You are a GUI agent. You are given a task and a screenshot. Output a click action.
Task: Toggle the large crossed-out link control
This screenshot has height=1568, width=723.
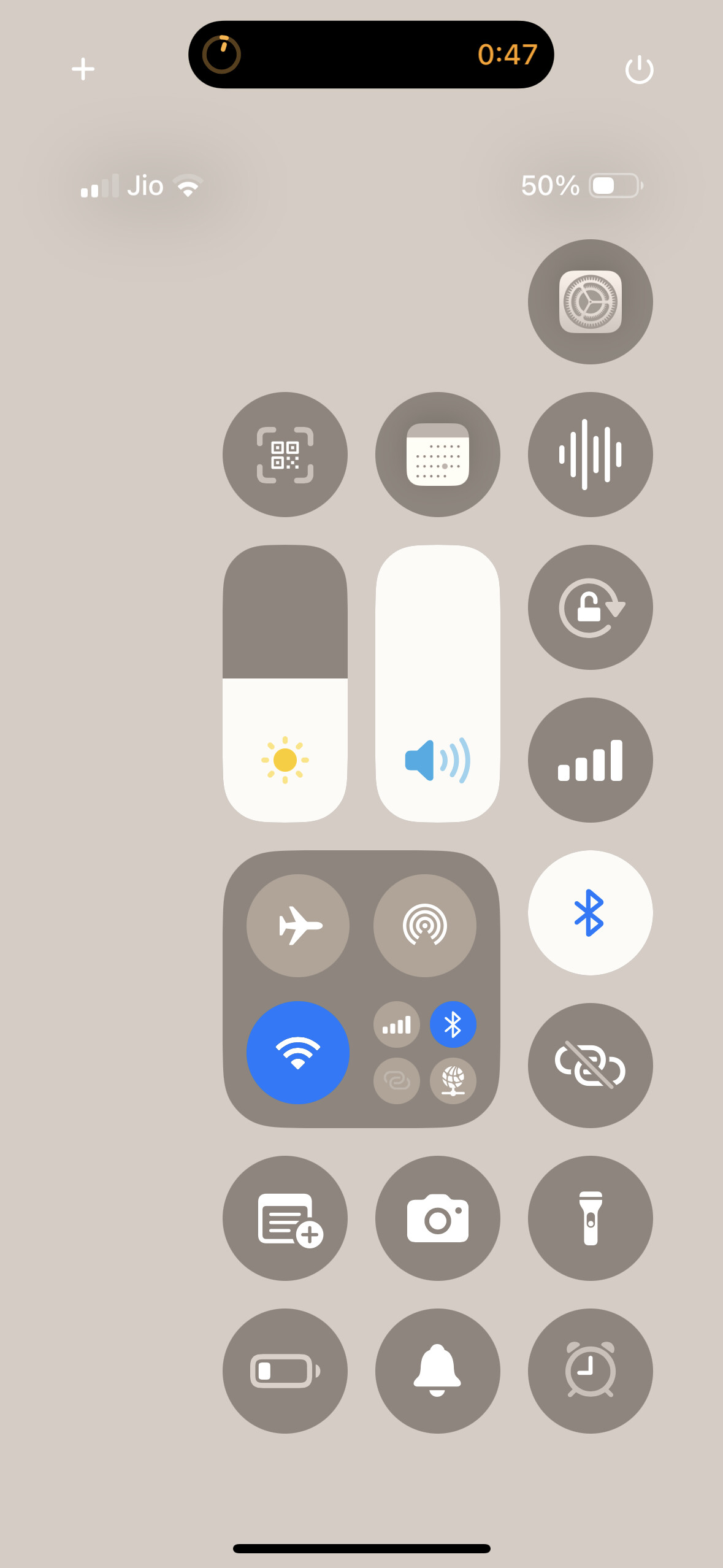[x=590, y=1066]
